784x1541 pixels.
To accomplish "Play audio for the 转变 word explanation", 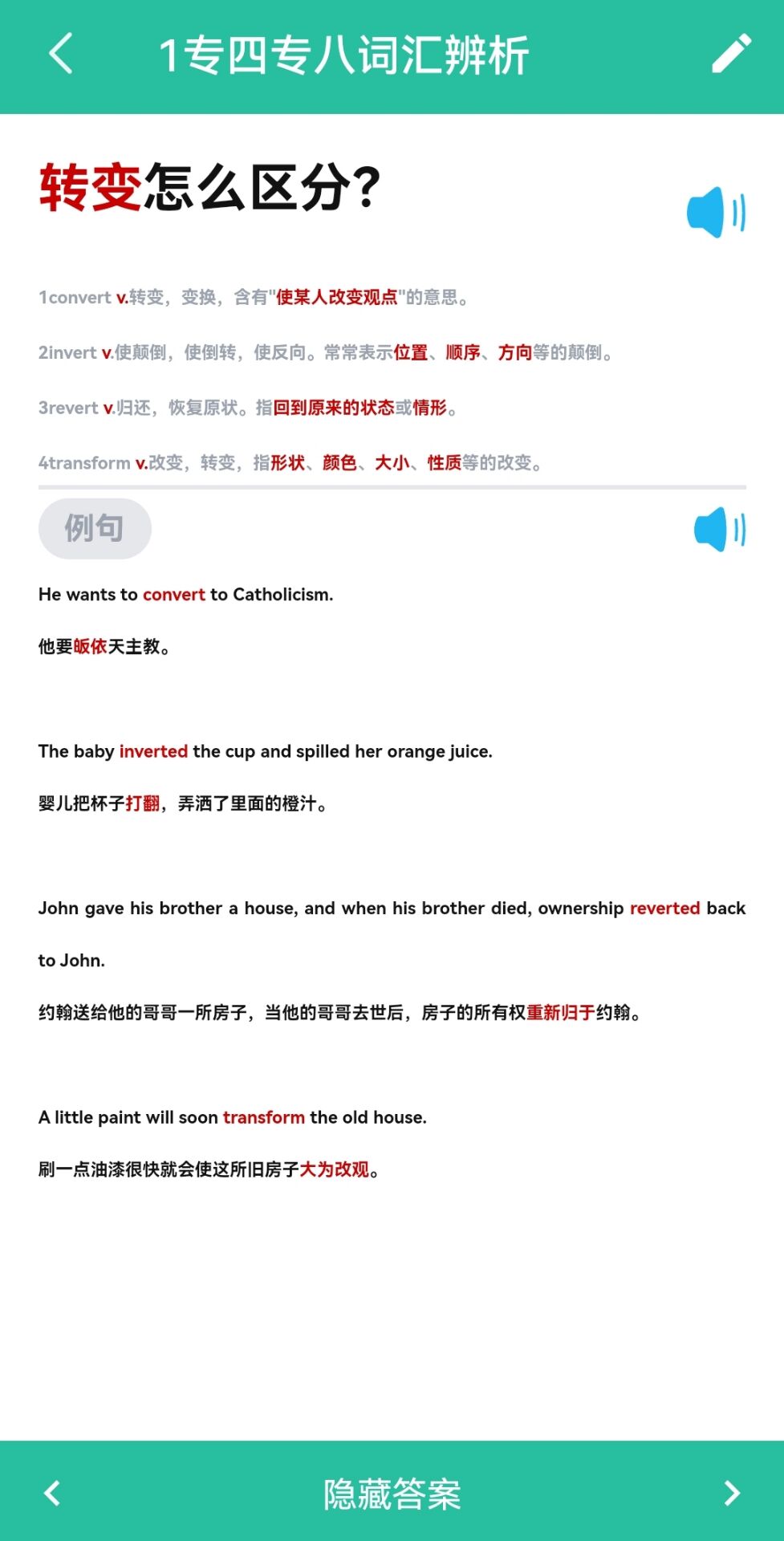I will 716,213.
